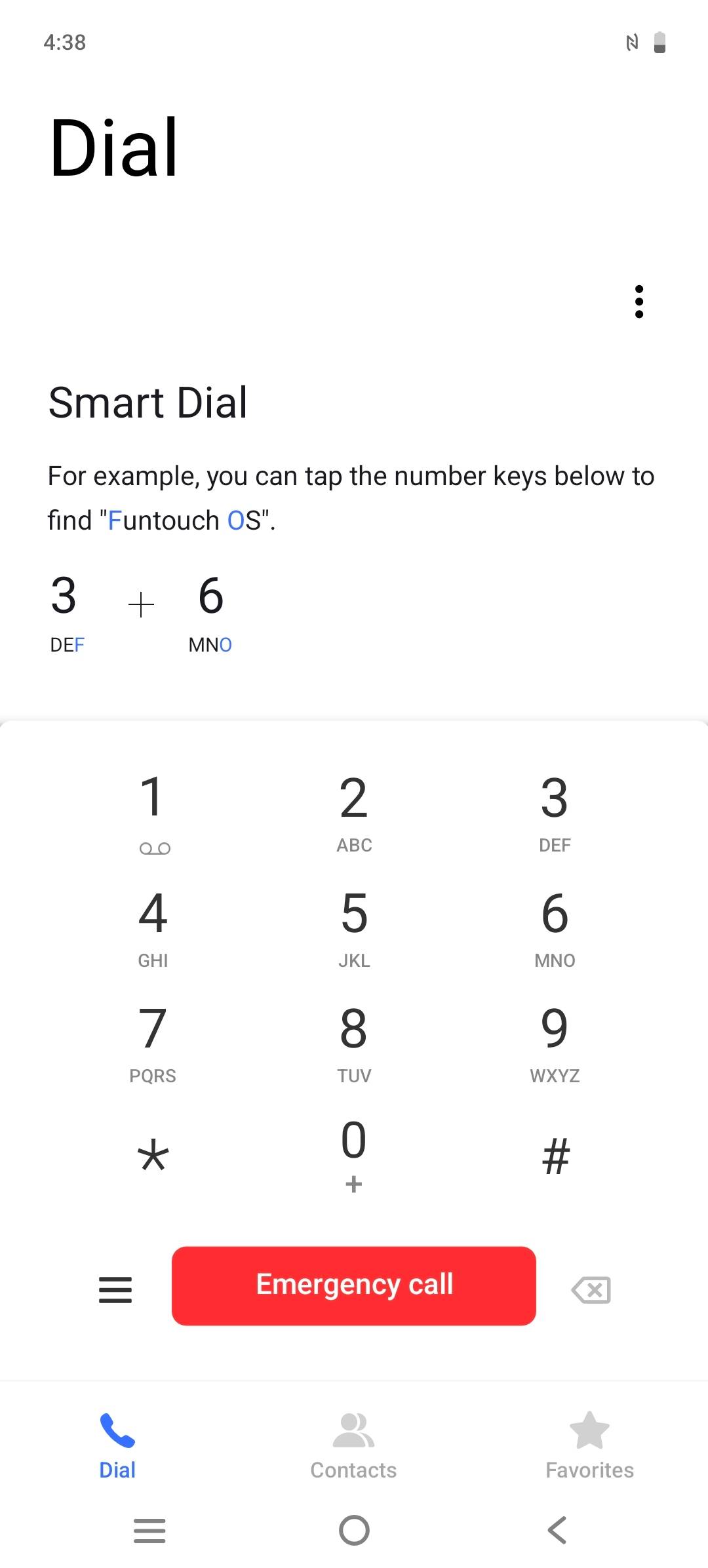Go to the system home screen
708x1568 pixels.
[354, 1531]
